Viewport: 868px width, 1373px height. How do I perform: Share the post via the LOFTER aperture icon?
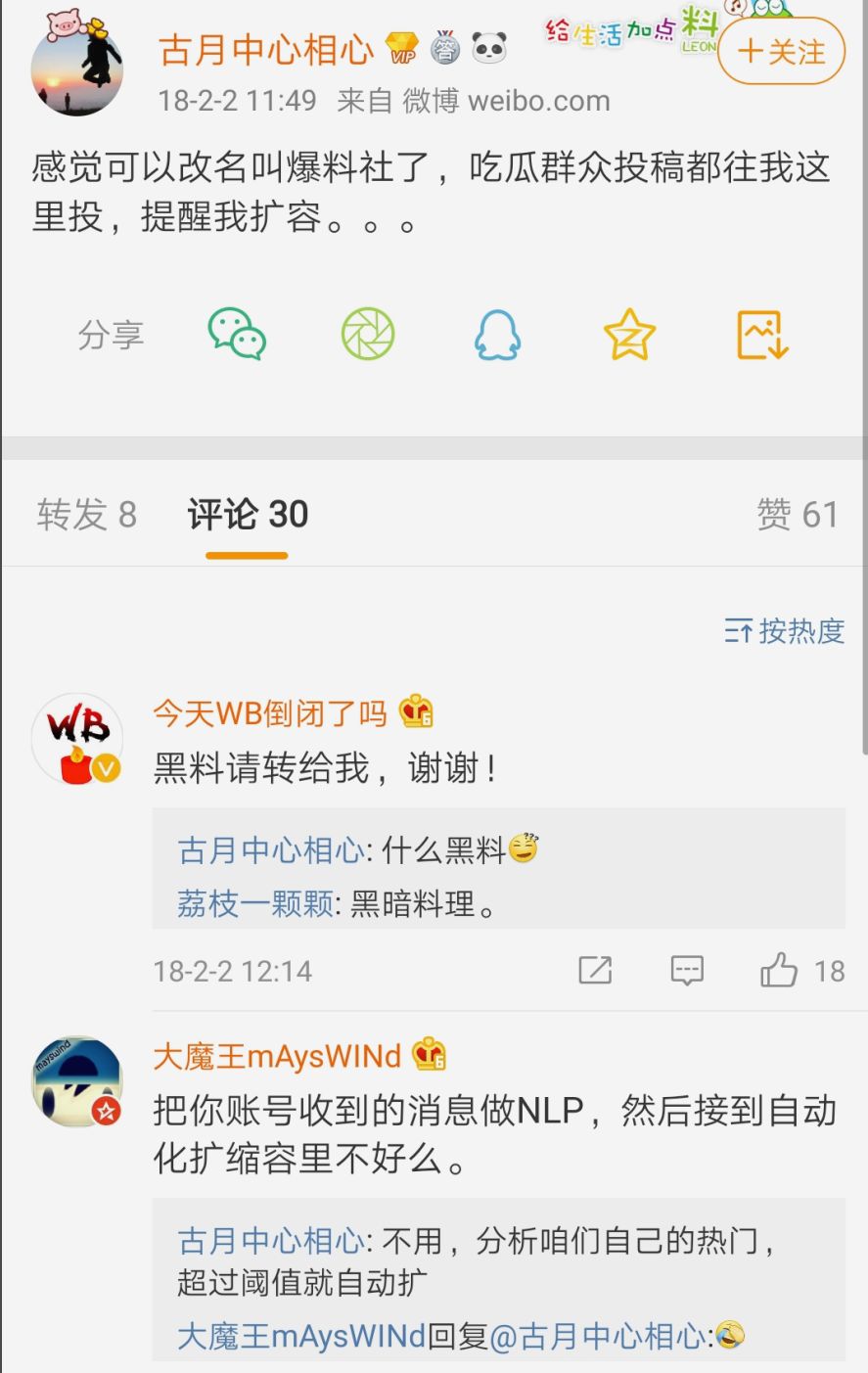(368, 334)
